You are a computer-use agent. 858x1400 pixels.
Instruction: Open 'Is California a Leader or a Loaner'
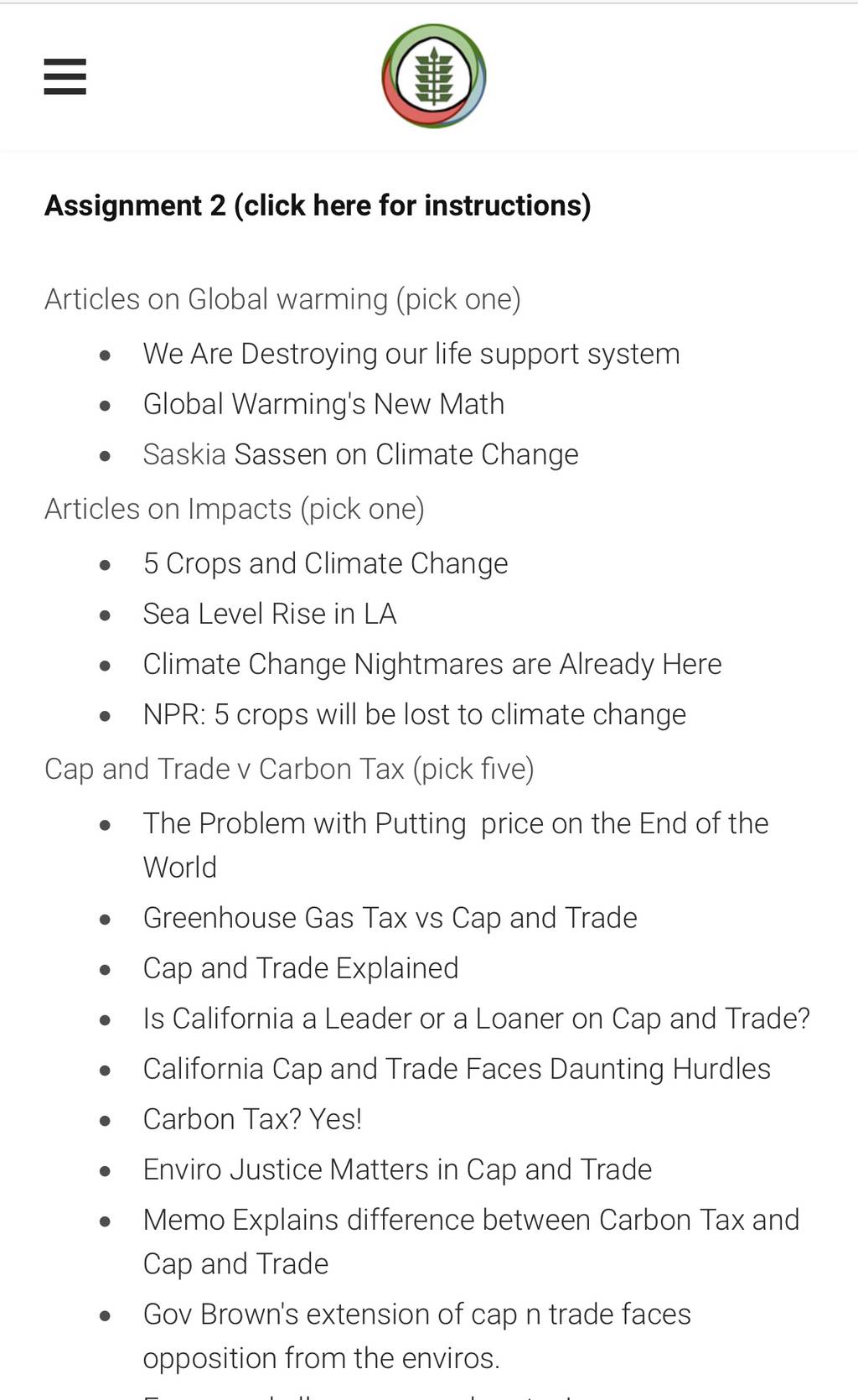(x=477, y=1019)
